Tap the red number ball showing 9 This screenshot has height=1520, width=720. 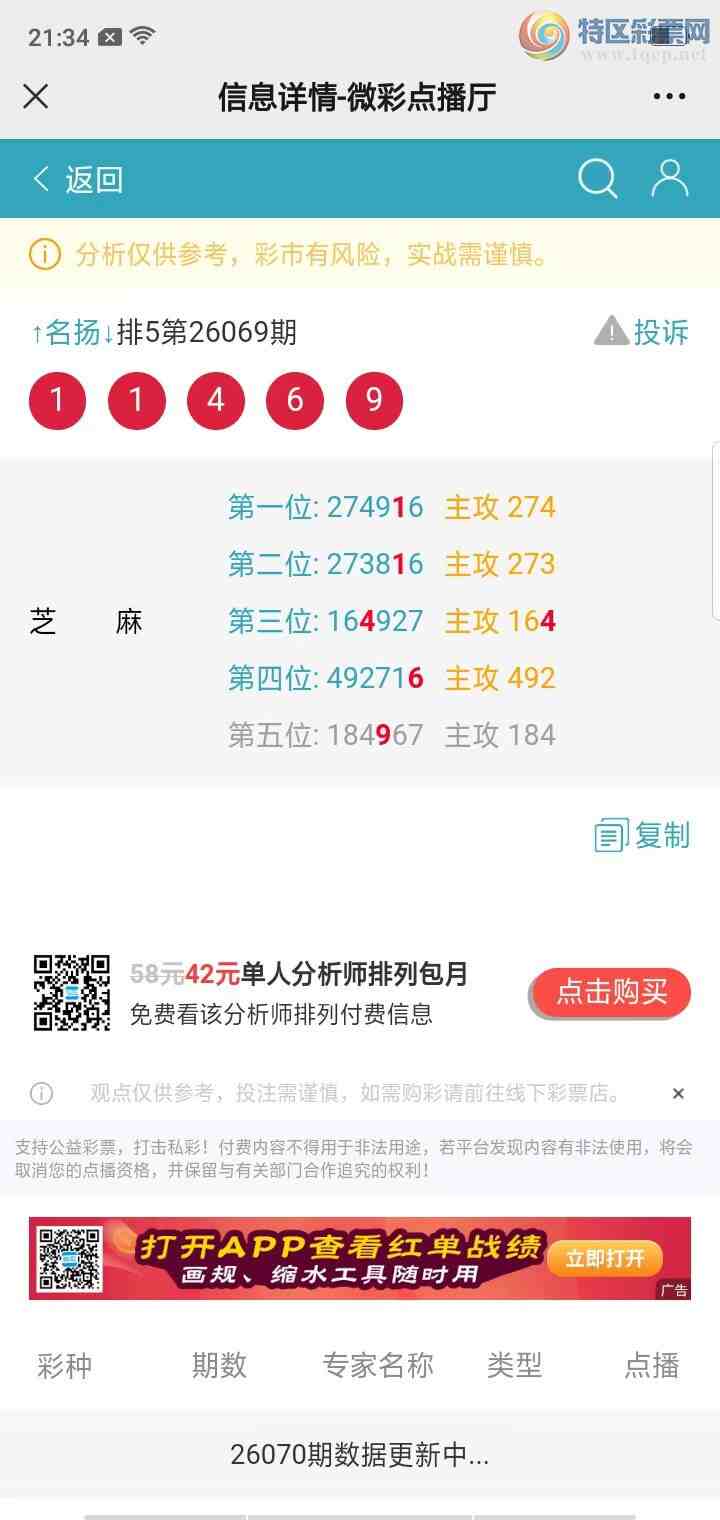point(372,400)
